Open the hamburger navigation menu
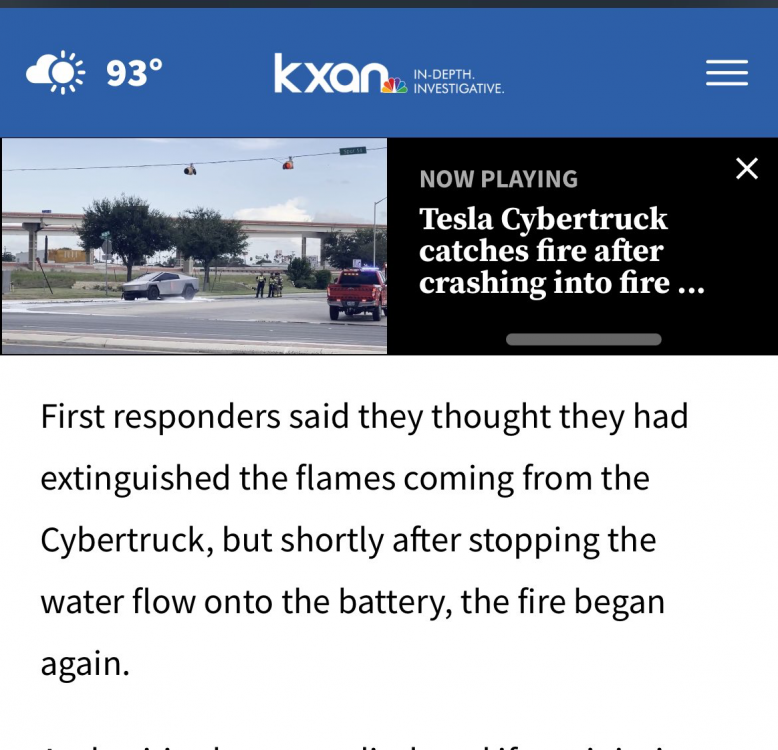The height and width of the screenshot is (750, 778). (x=726, y=73)
